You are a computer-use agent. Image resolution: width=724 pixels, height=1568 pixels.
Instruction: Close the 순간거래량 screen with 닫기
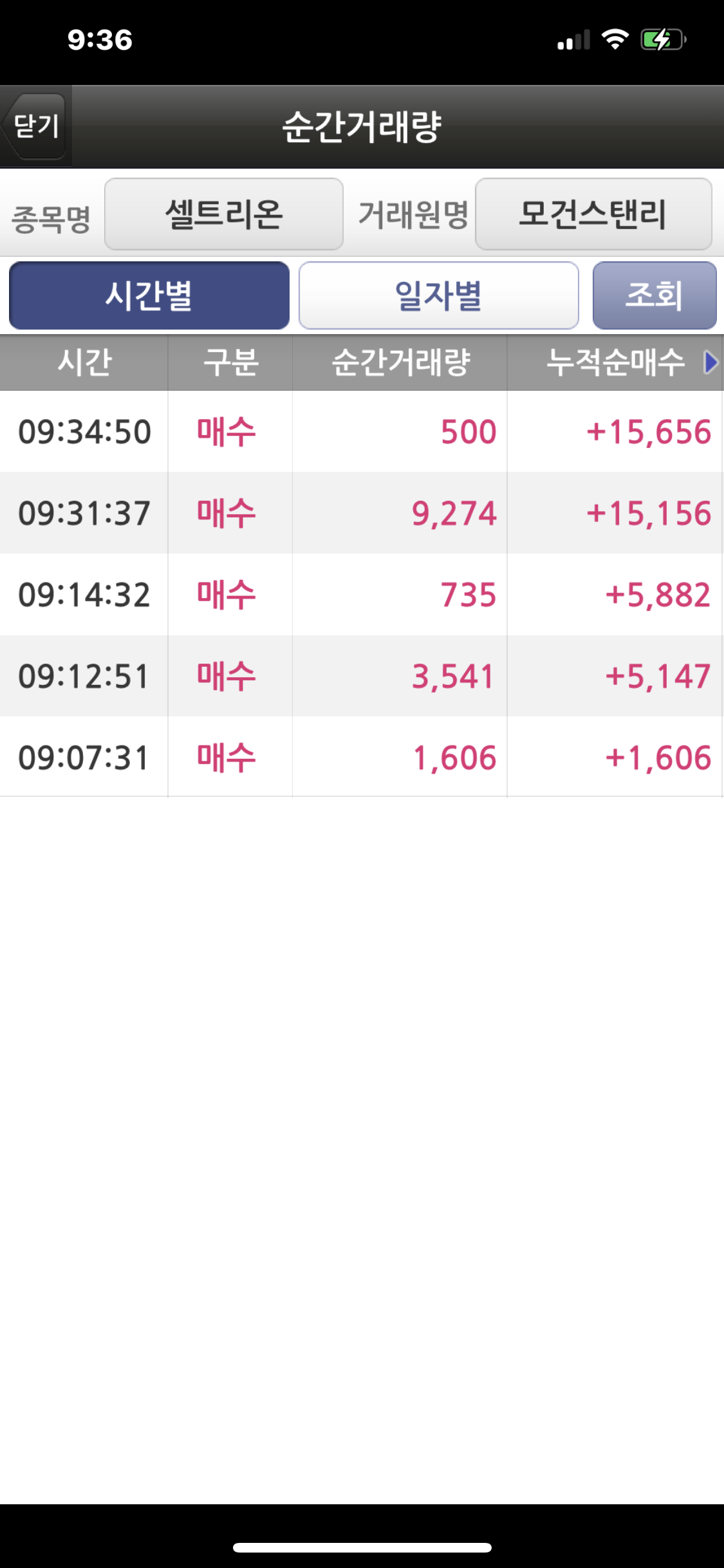(35, 126)
